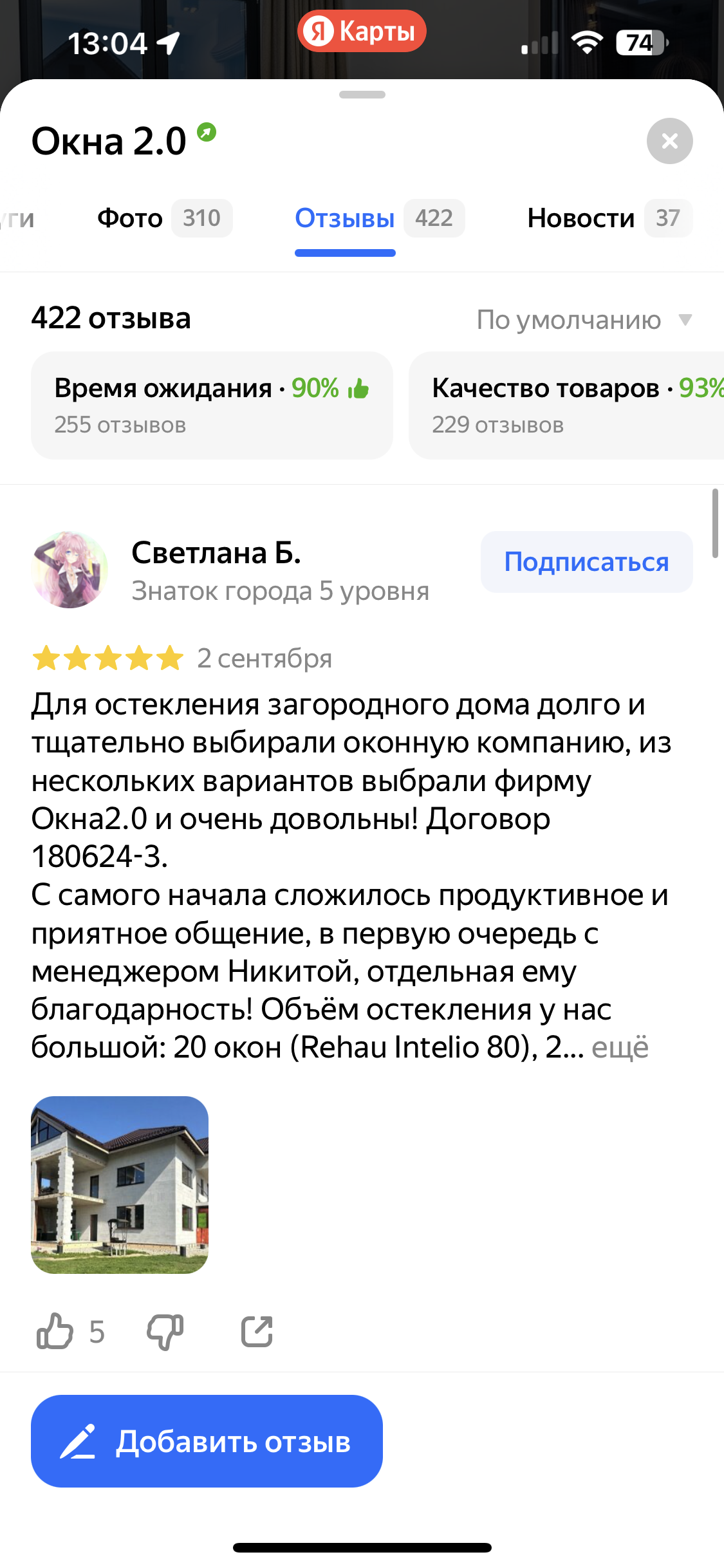Switch to the Новости tab

coord(608,218)
